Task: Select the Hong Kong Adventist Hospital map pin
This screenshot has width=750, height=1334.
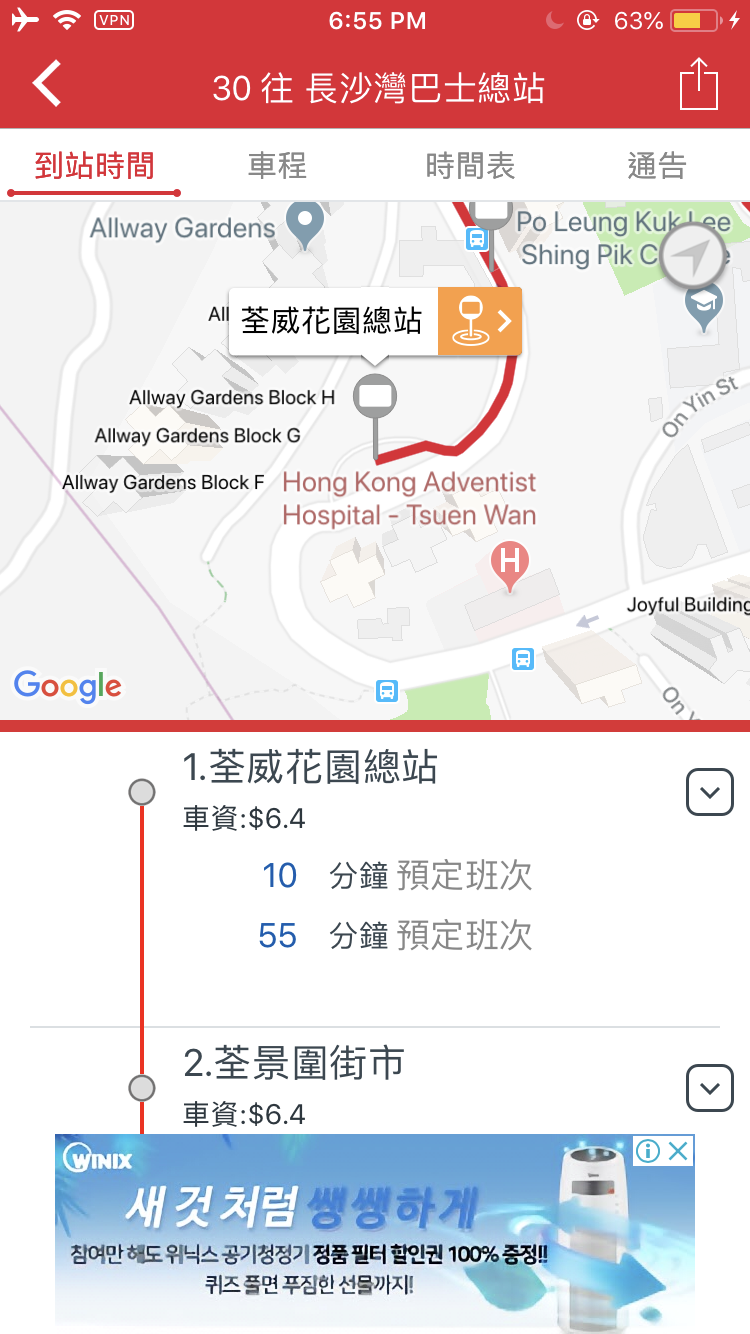Action: pos(510,560)
